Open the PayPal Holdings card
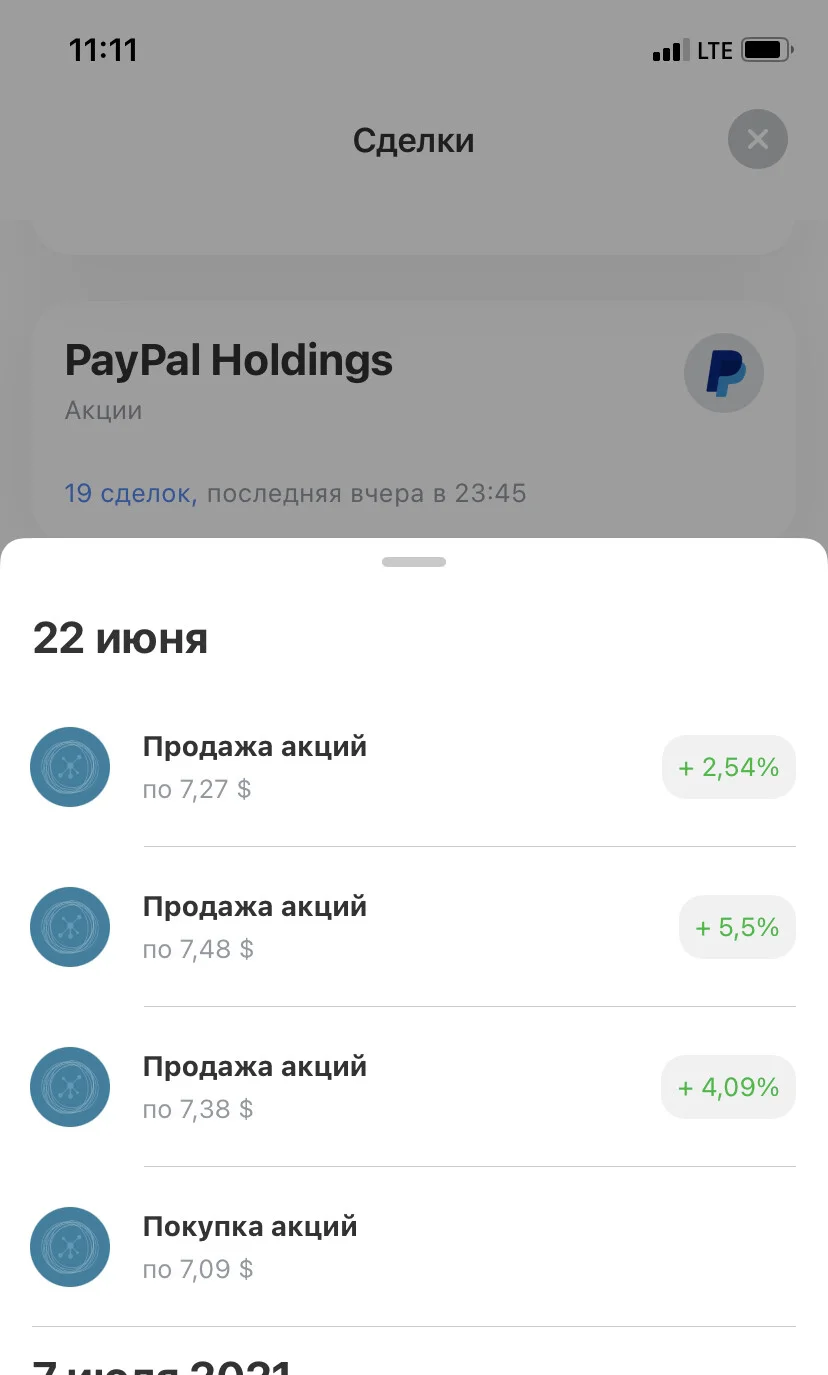828x1375 pixels. (414, 420)
